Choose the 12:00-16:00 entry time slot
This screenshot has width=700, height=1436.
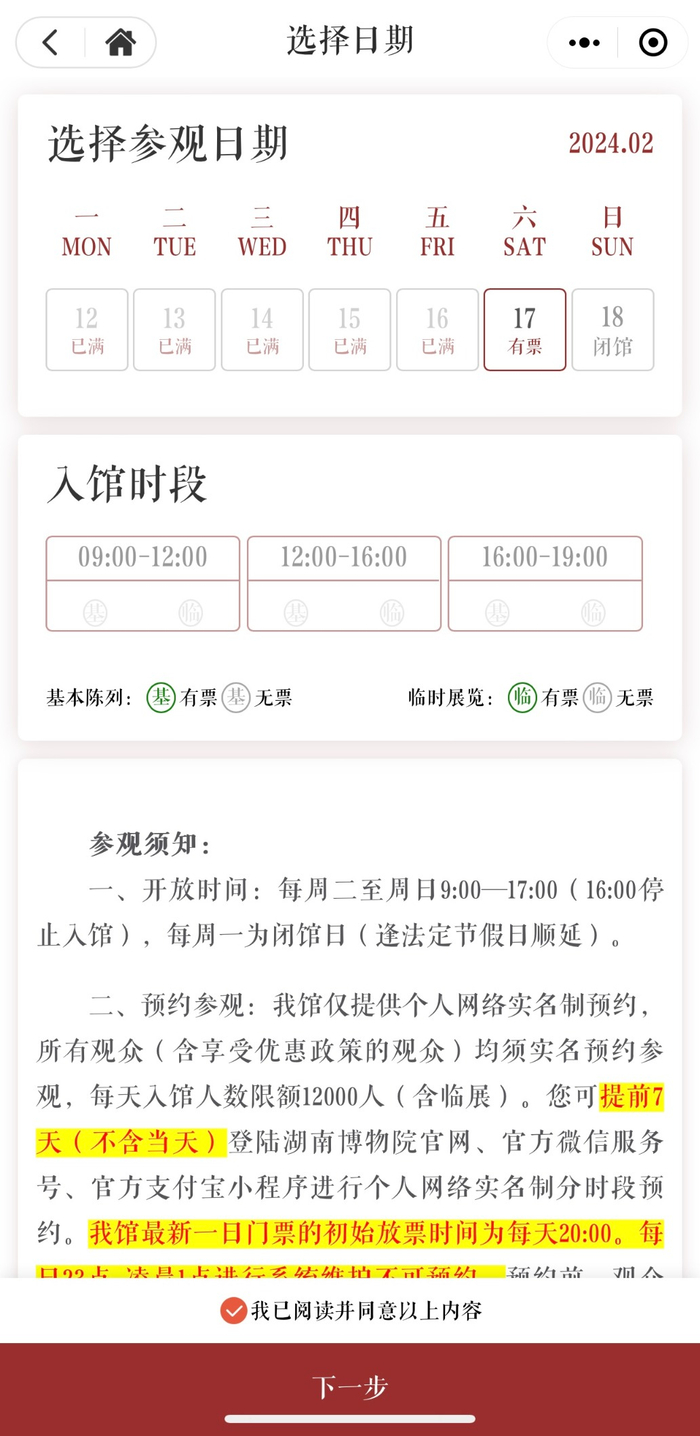tap(344, 583)
